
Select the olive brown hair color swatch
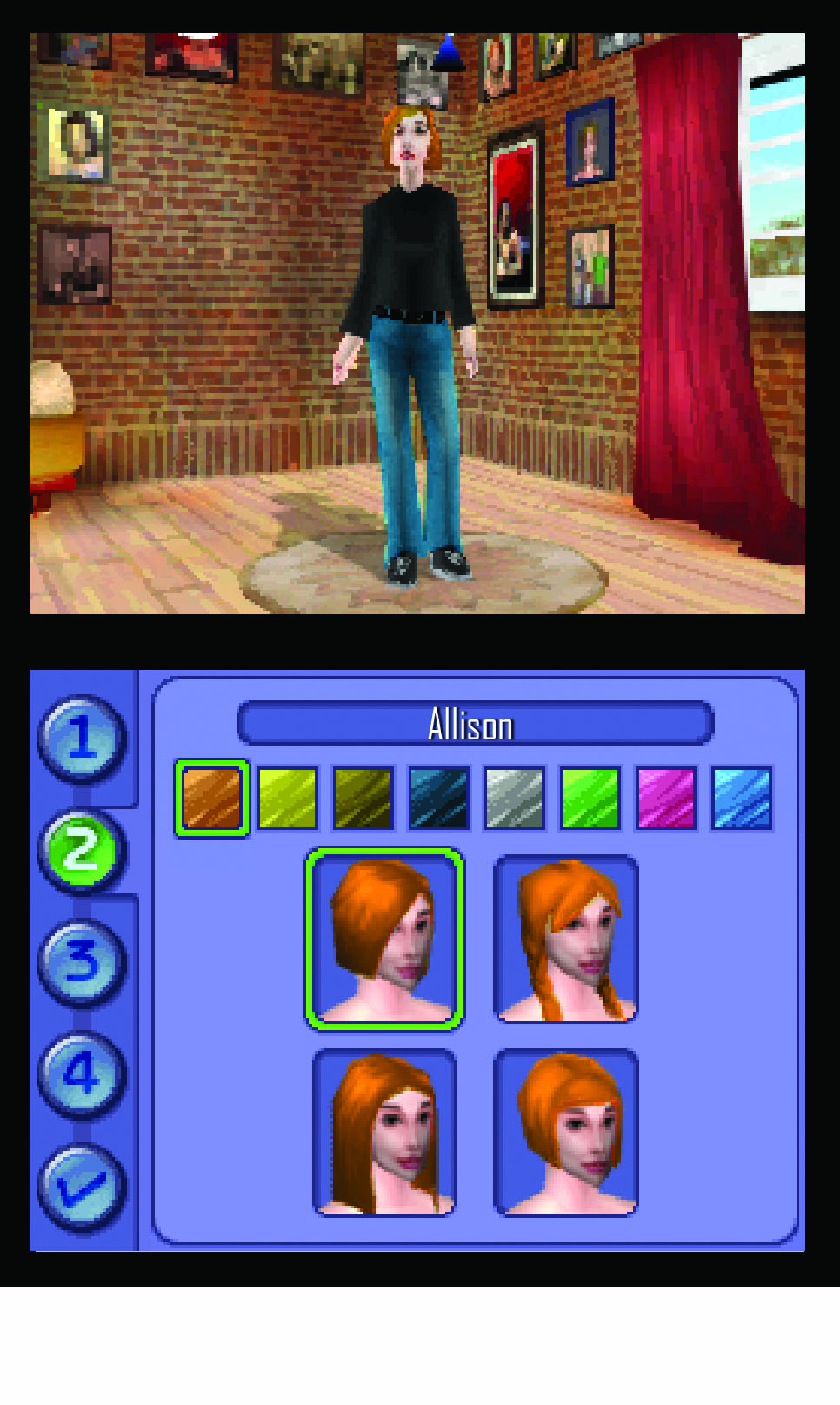click(x=363, y=799)
